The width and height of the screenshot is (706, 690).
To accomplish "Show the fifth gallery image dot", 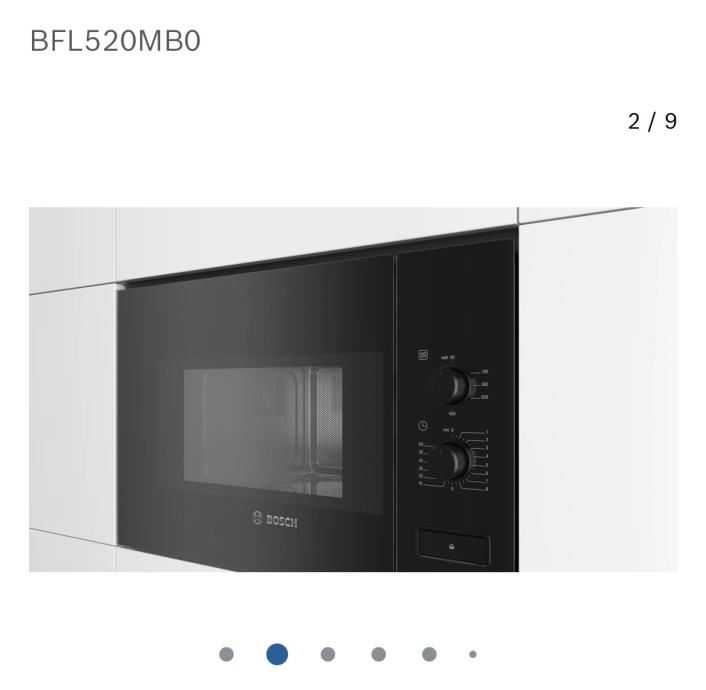I will click(429, 654).
